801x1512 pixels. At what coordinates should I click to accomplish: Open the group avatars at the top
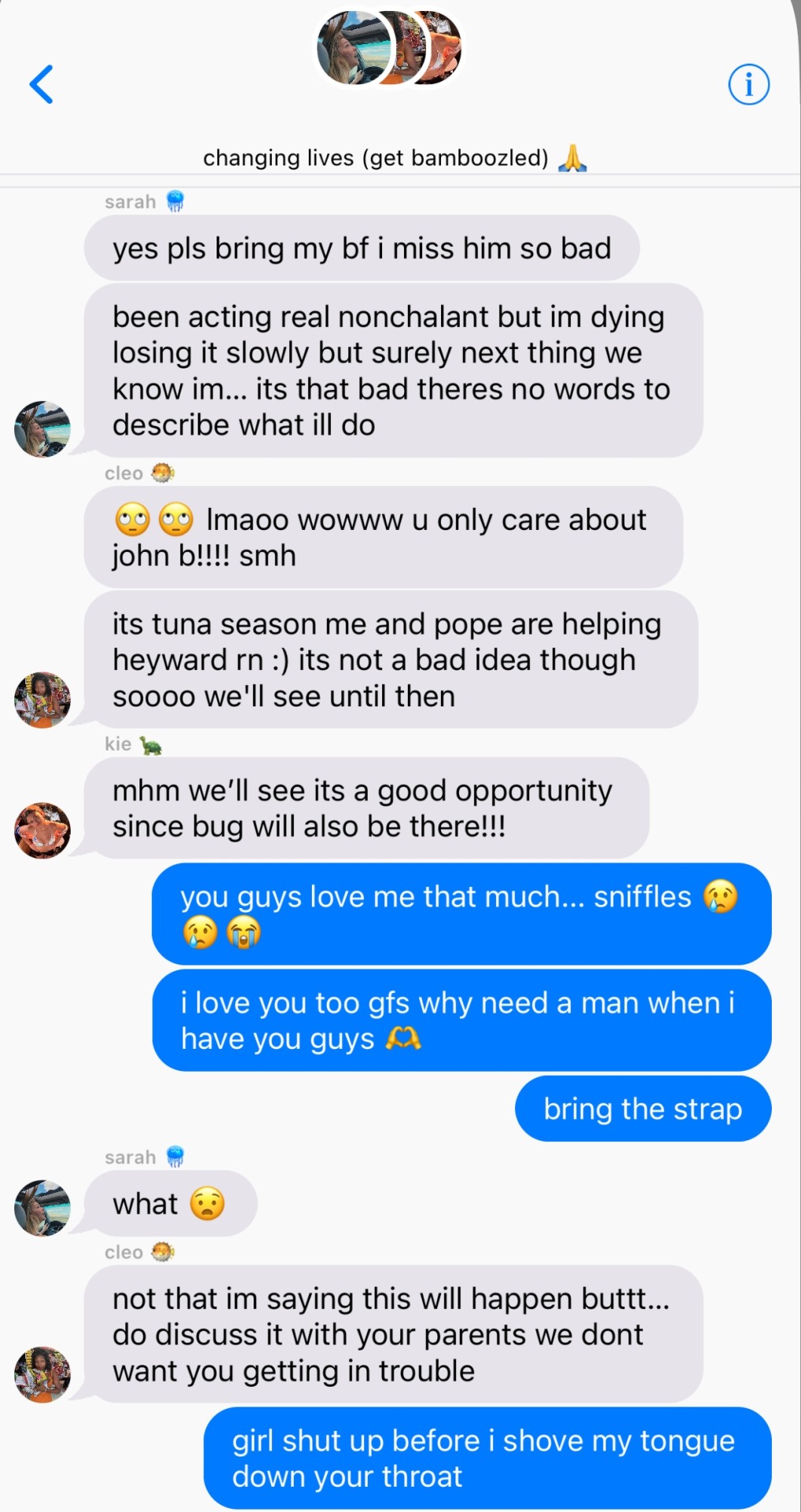tap(389, 49)
